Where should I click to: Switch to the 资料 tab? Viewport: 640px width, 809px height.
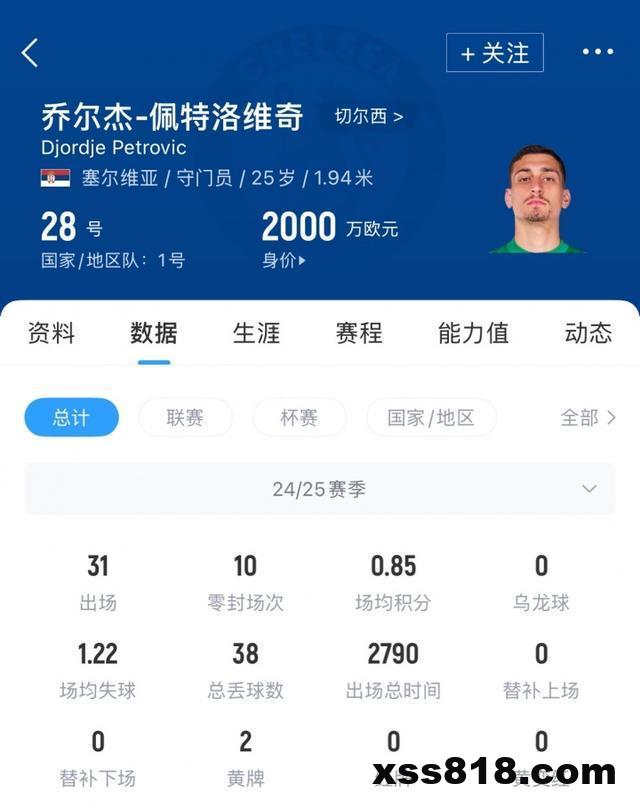coord(51,333)
